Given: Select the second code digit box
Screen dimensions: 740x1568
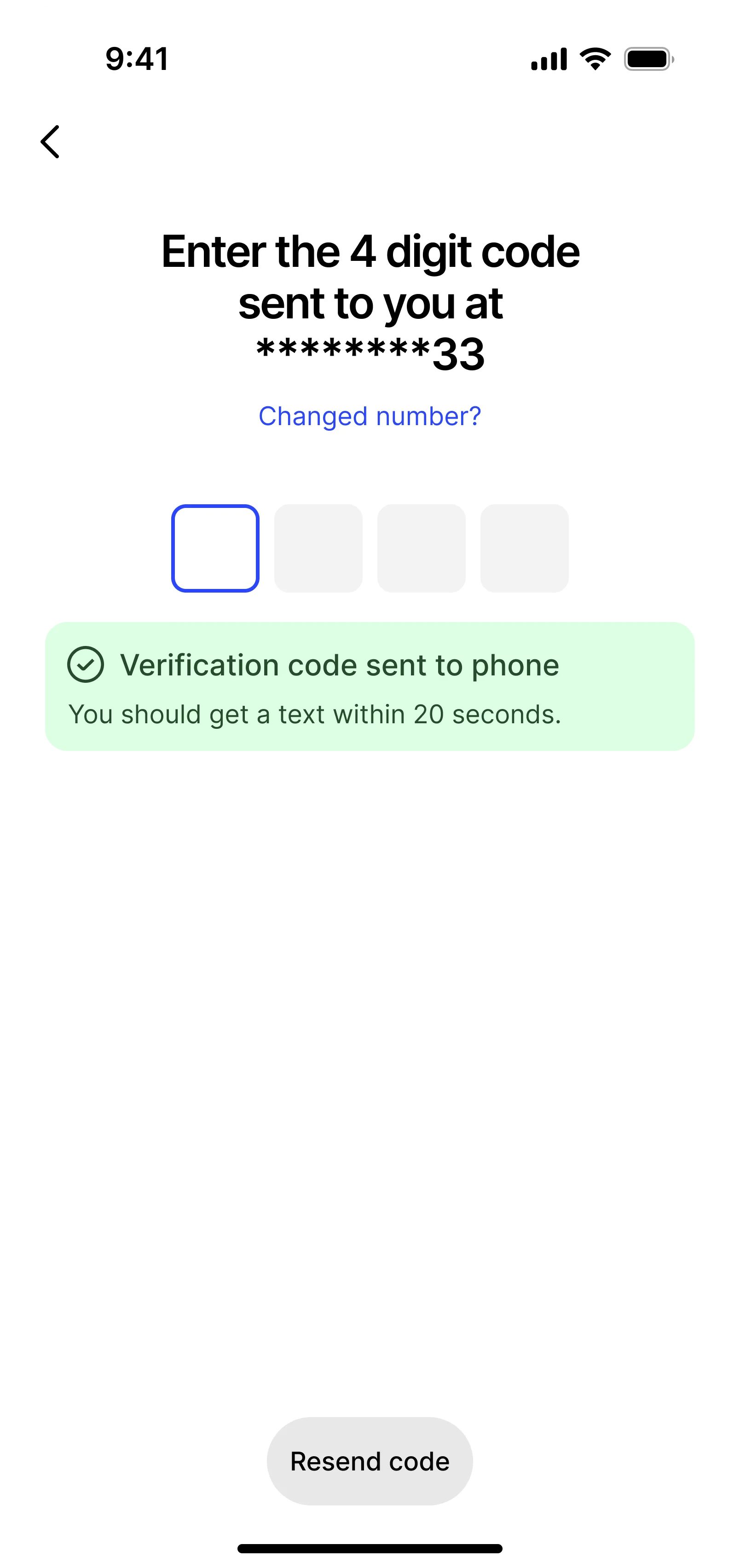Looking at the screenshot, I should click(318, 548).
